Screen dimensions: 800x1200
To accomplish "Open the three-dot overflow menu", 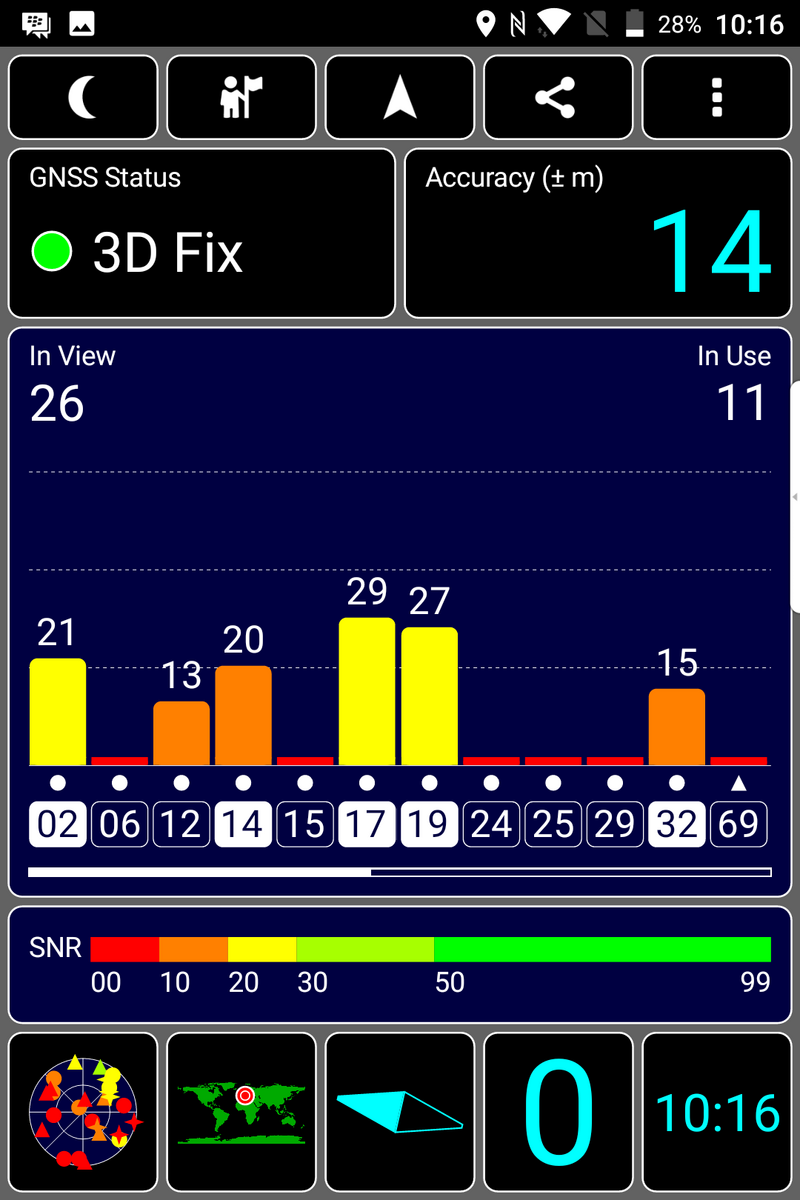I will click(x=716, y=97).
